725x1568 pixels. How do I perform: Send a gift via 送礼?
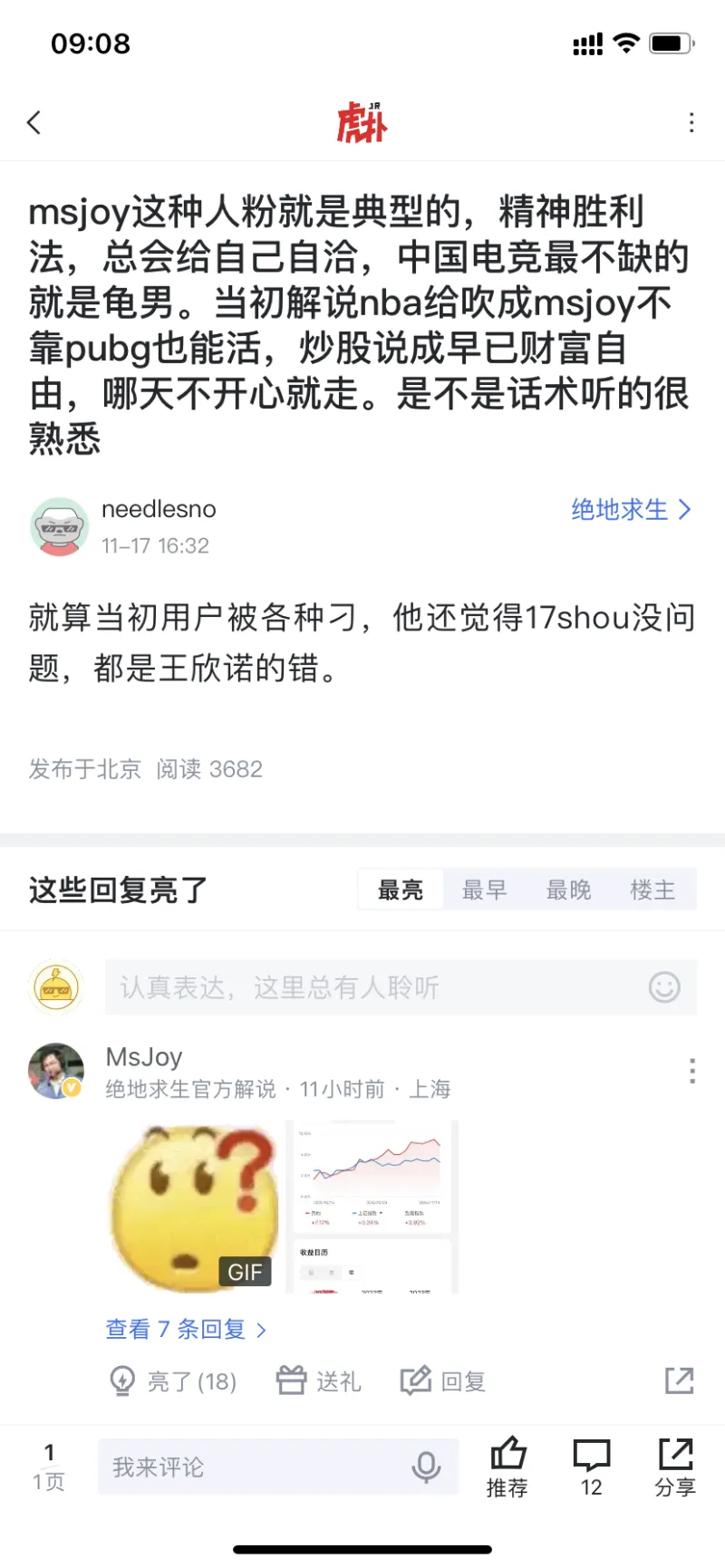coord(319,1380)
